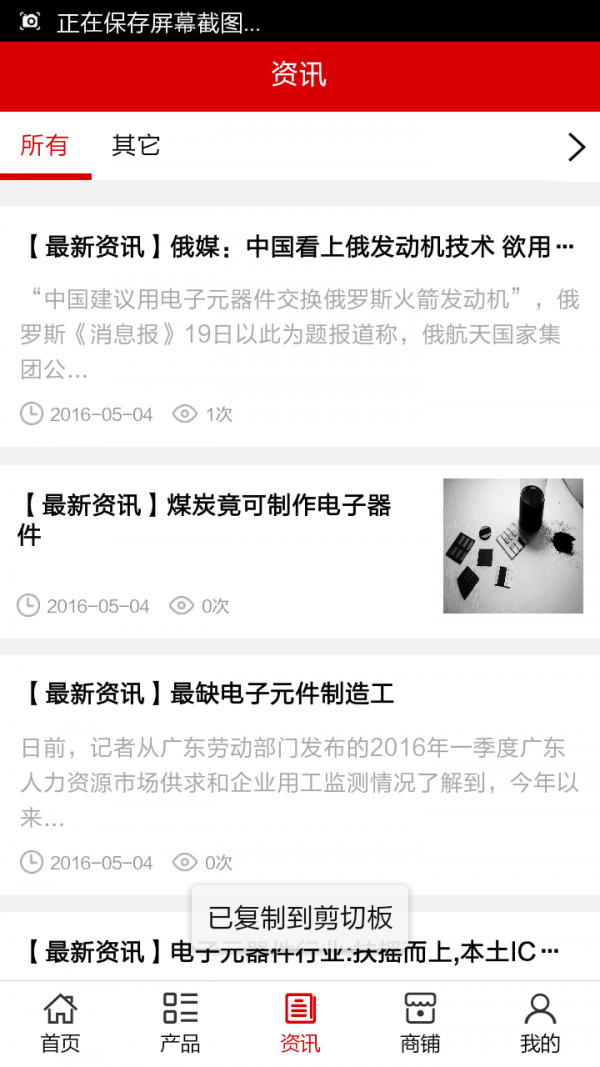Open the 商铺 shop tab
The width and height of the screenshot is (600, 1067).
pyautogui.click(x=420, y=1023)
